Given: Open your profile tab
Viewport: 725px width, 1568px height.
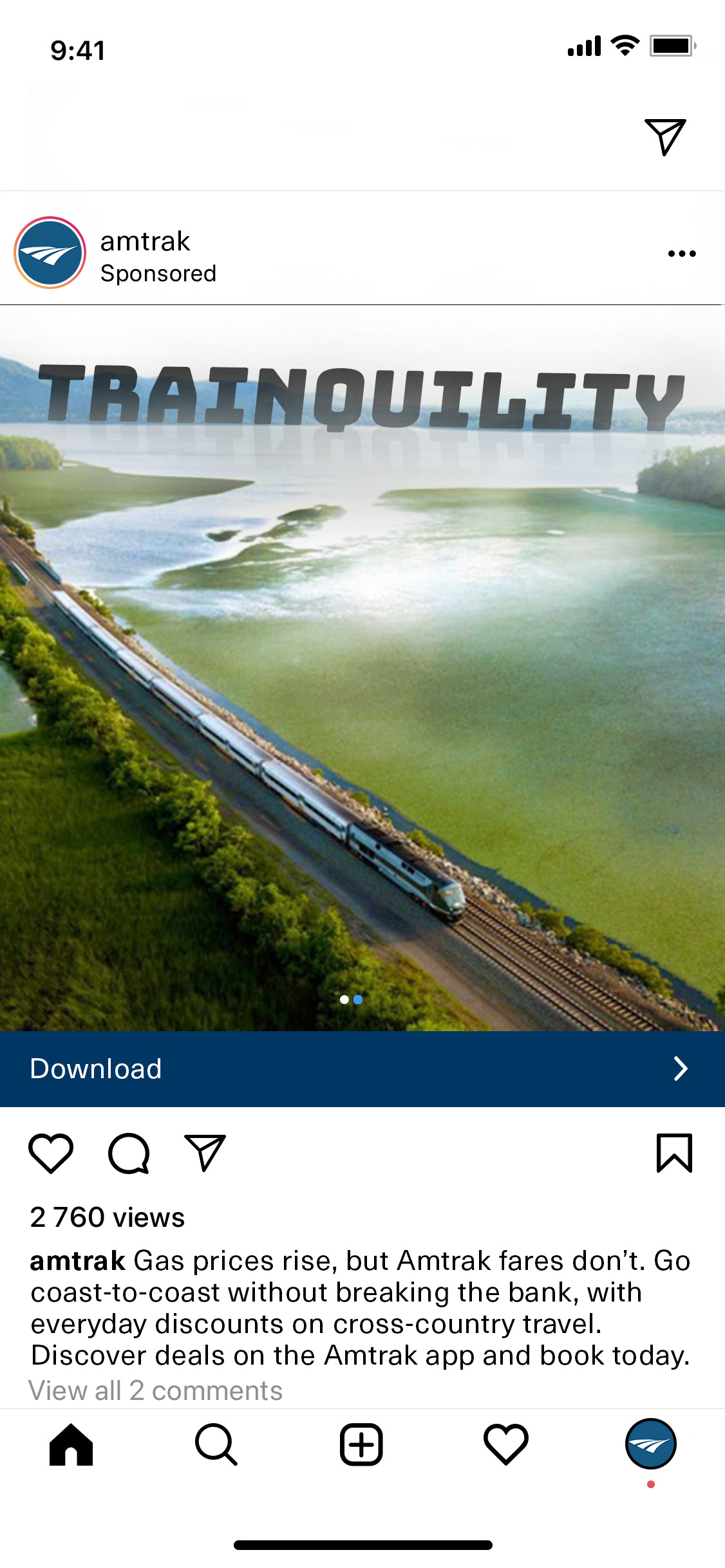Looking at the screenshot, I should (x=651, y=1444).
